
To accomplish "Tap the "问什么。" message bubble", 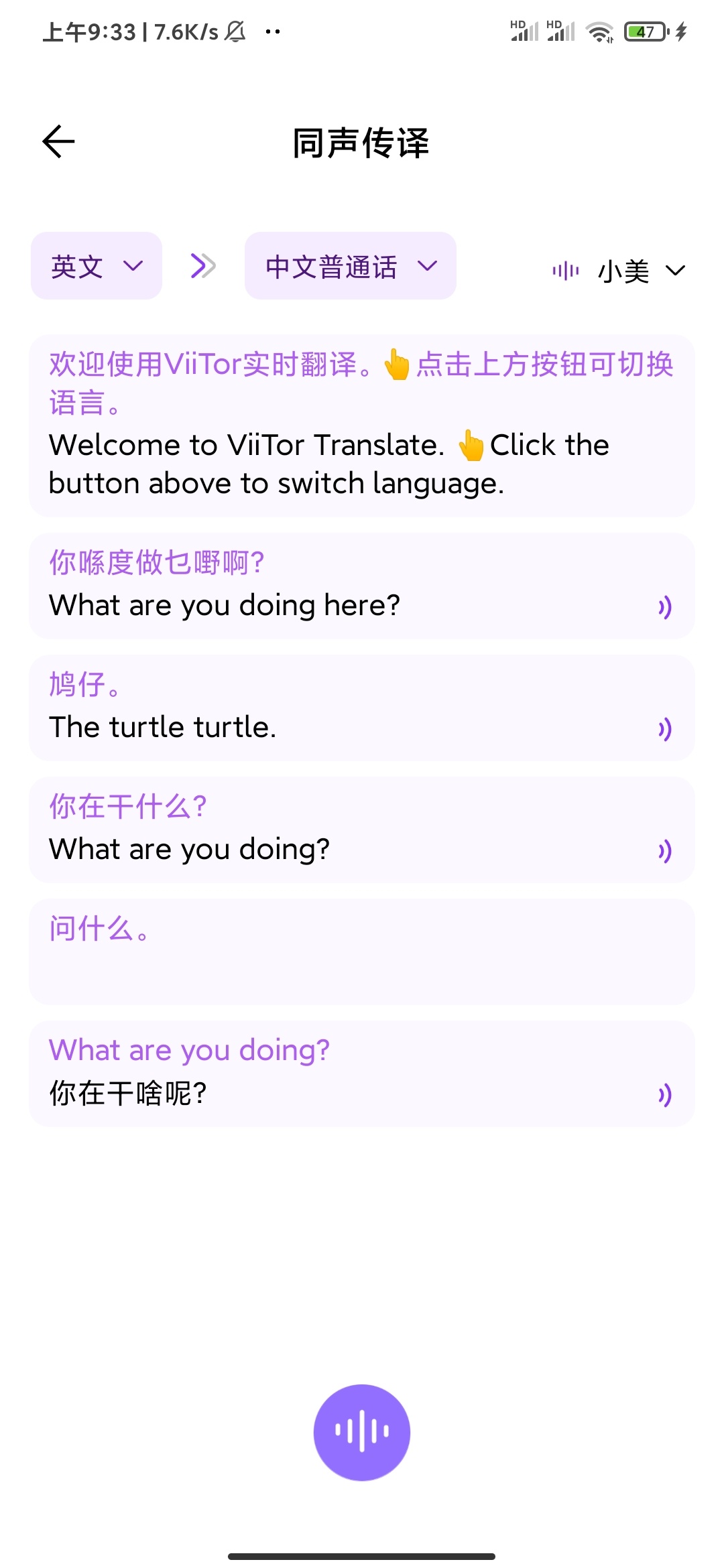I will click(361, 952).
